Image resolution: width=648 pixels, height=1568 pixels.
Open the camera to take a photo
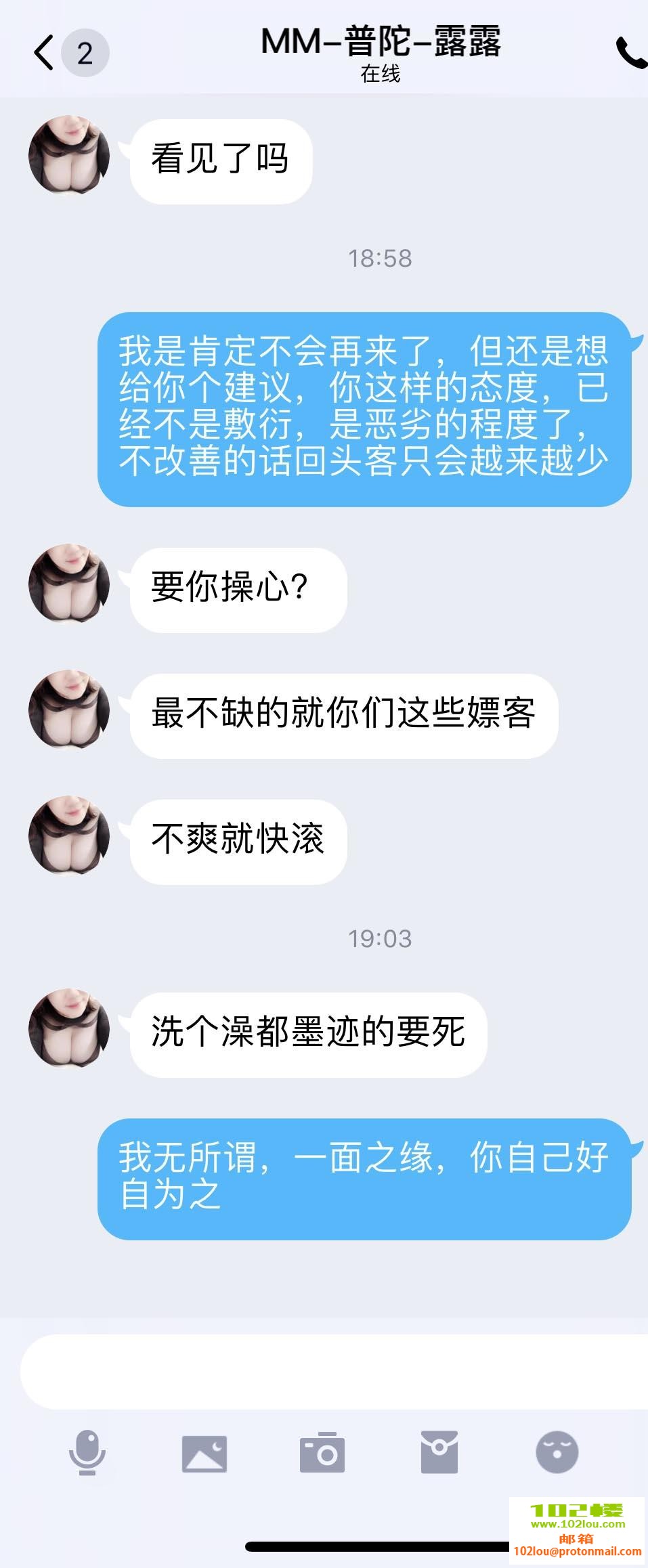324,1452
